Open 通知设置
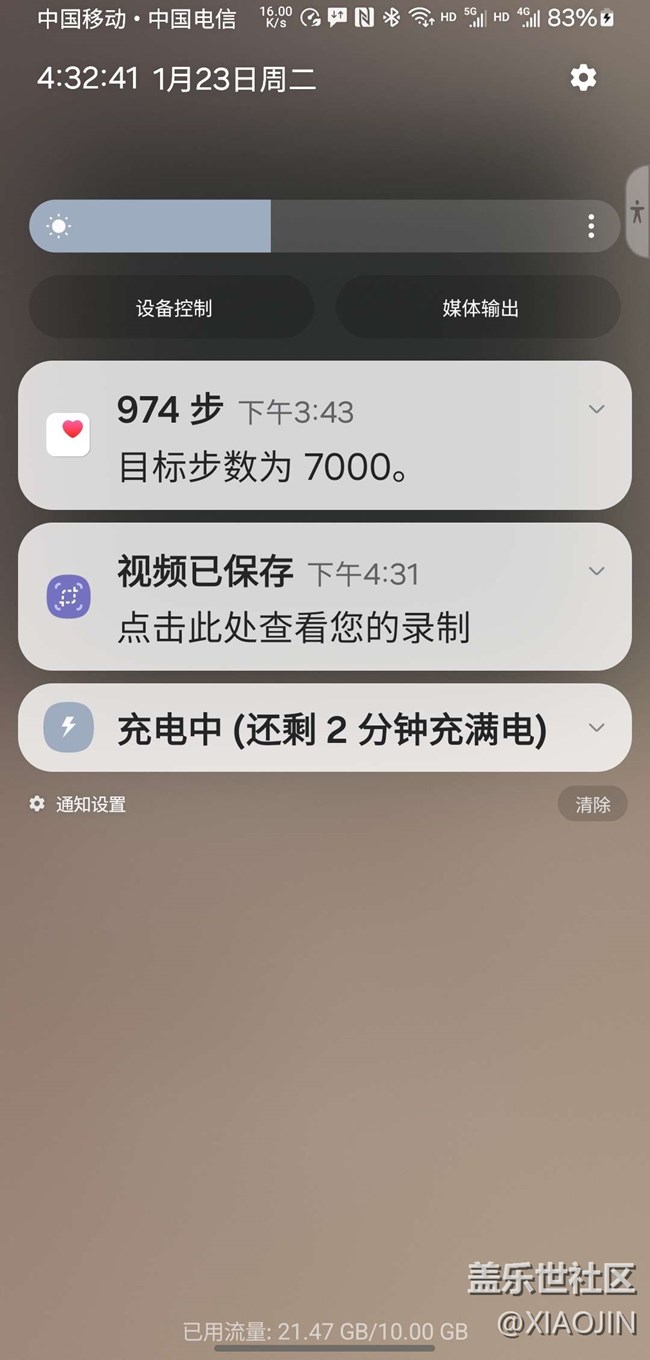The image size is (650, 1360). 78,804
